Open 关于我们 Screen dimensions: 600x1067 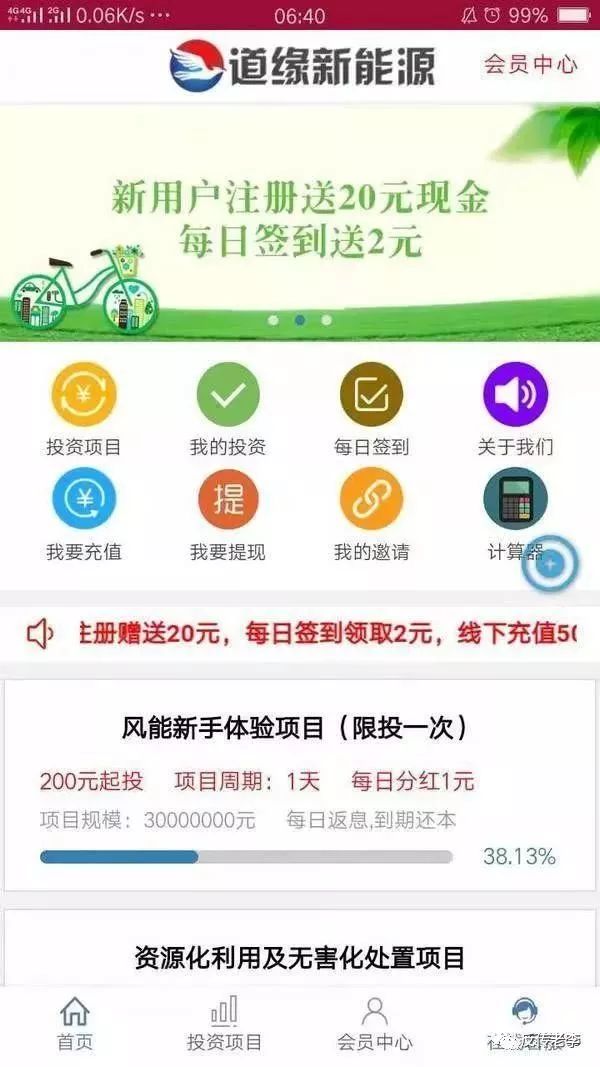(515, 394)
